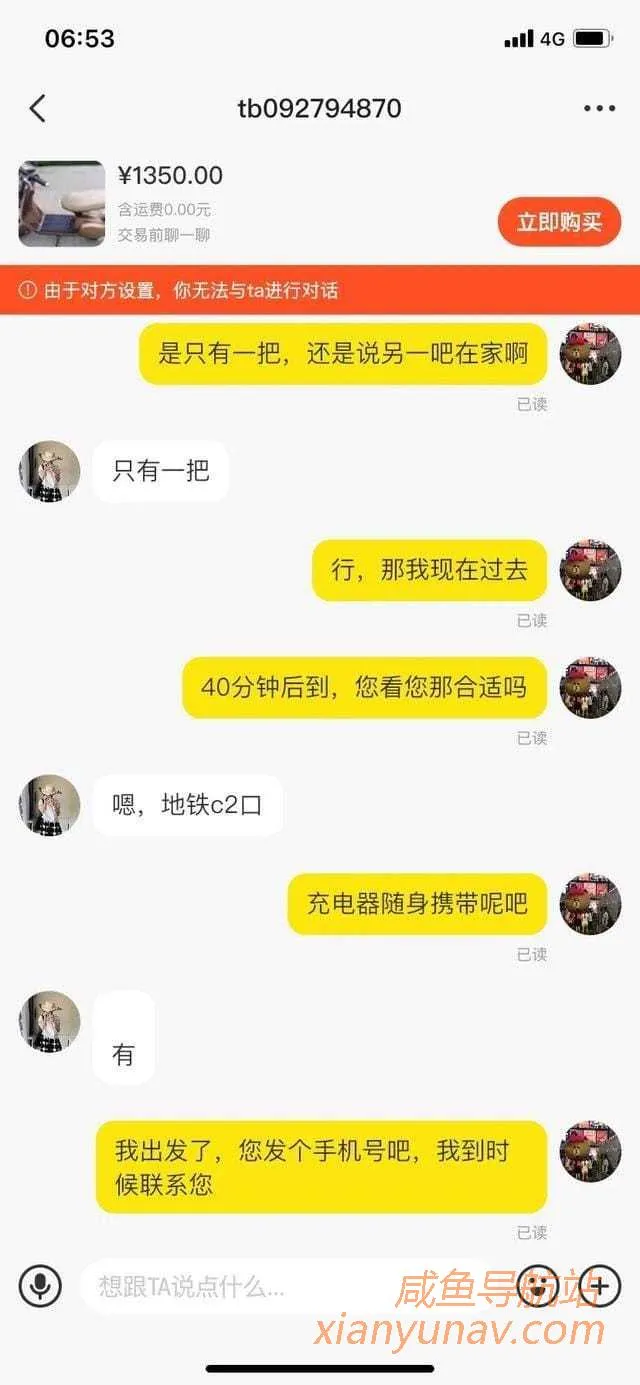Open the ¥1350.00 item thumbnail

coord(62,204)
